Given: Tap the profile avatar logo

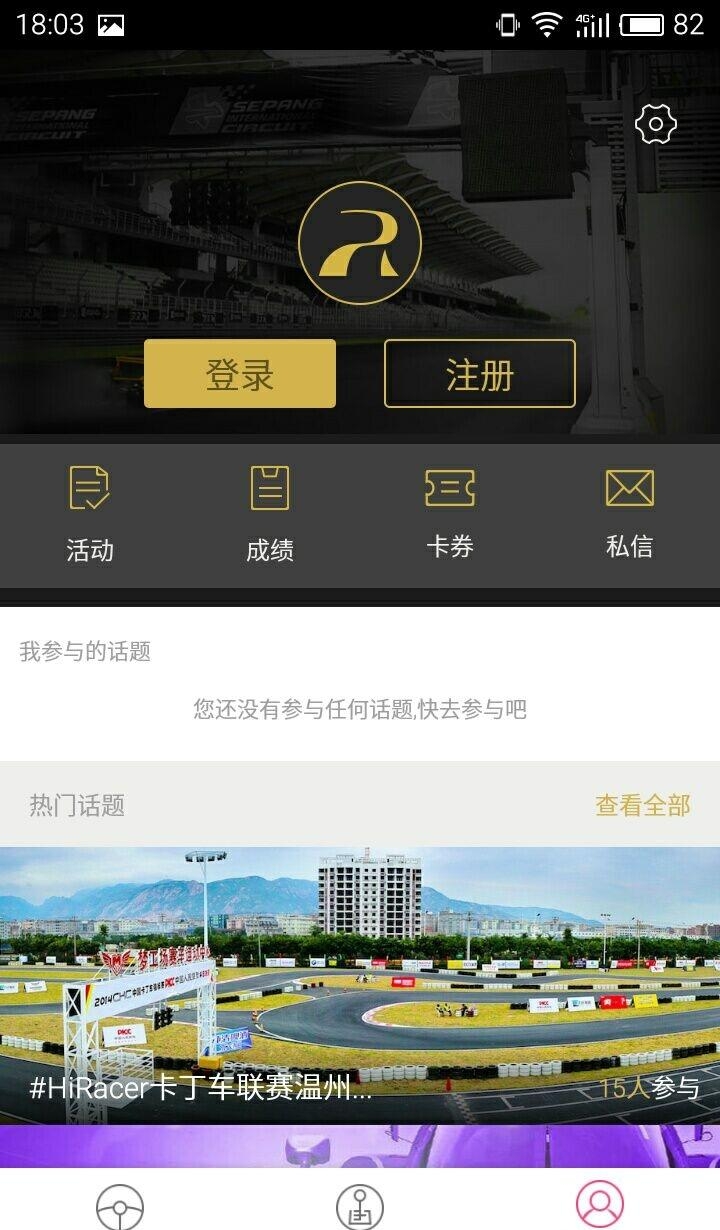Looking at the screenshot, I should (360, 243).
